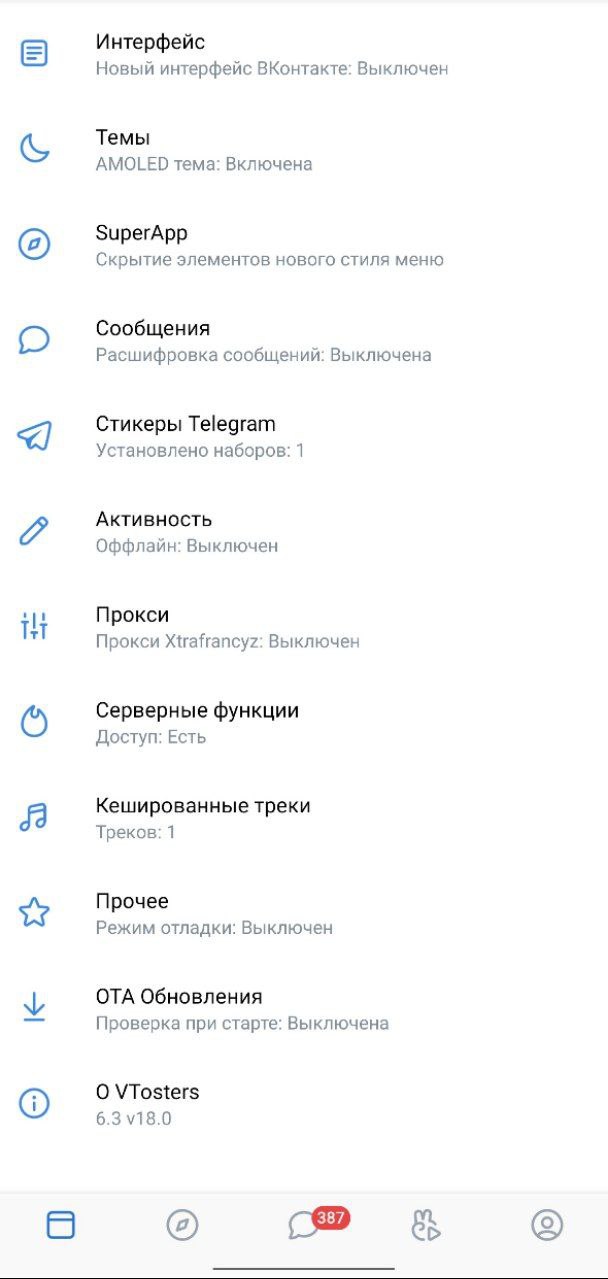Open О VTosters info
The width and height of the screenshot is (608, 1279).
[304, 1104]
